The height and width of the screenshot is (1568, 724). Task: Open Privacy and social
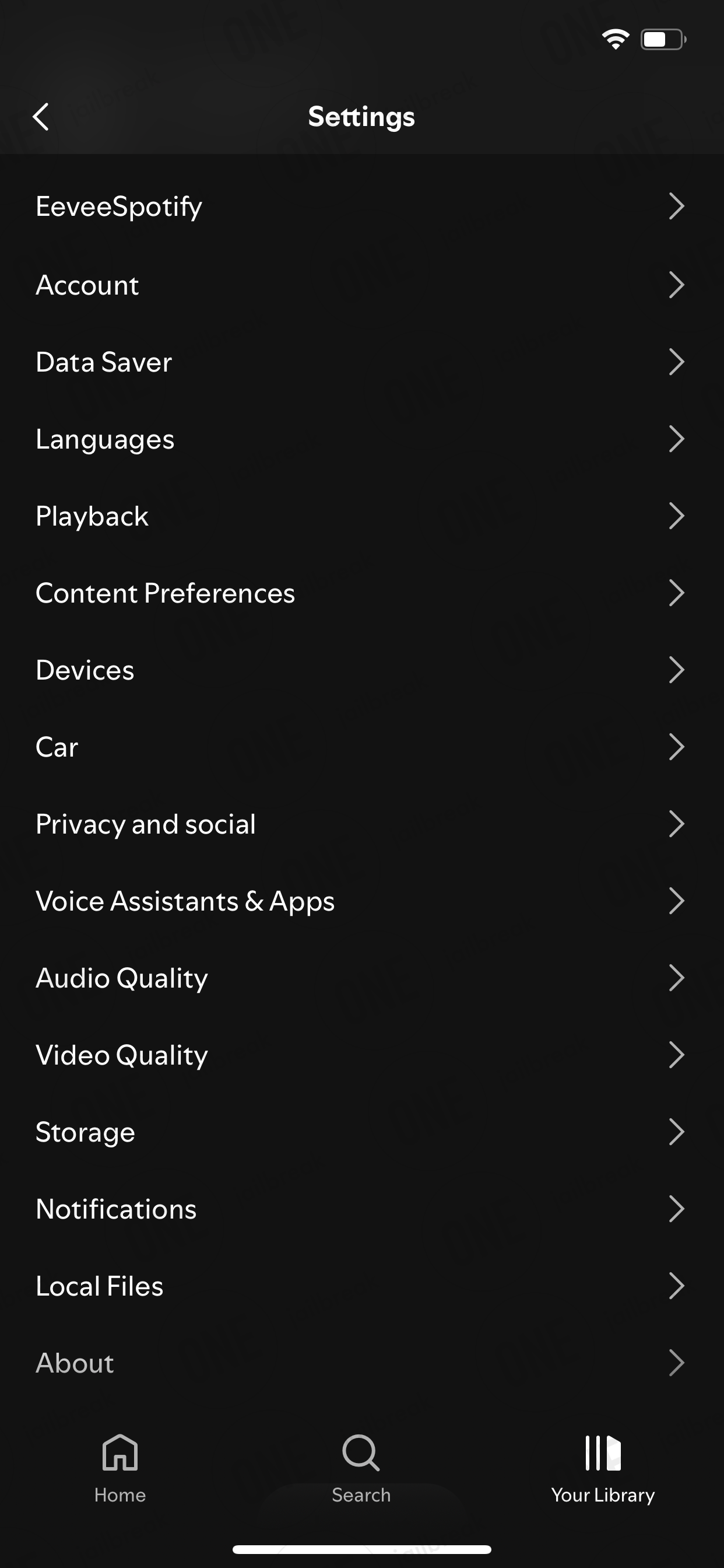[362, 824]
